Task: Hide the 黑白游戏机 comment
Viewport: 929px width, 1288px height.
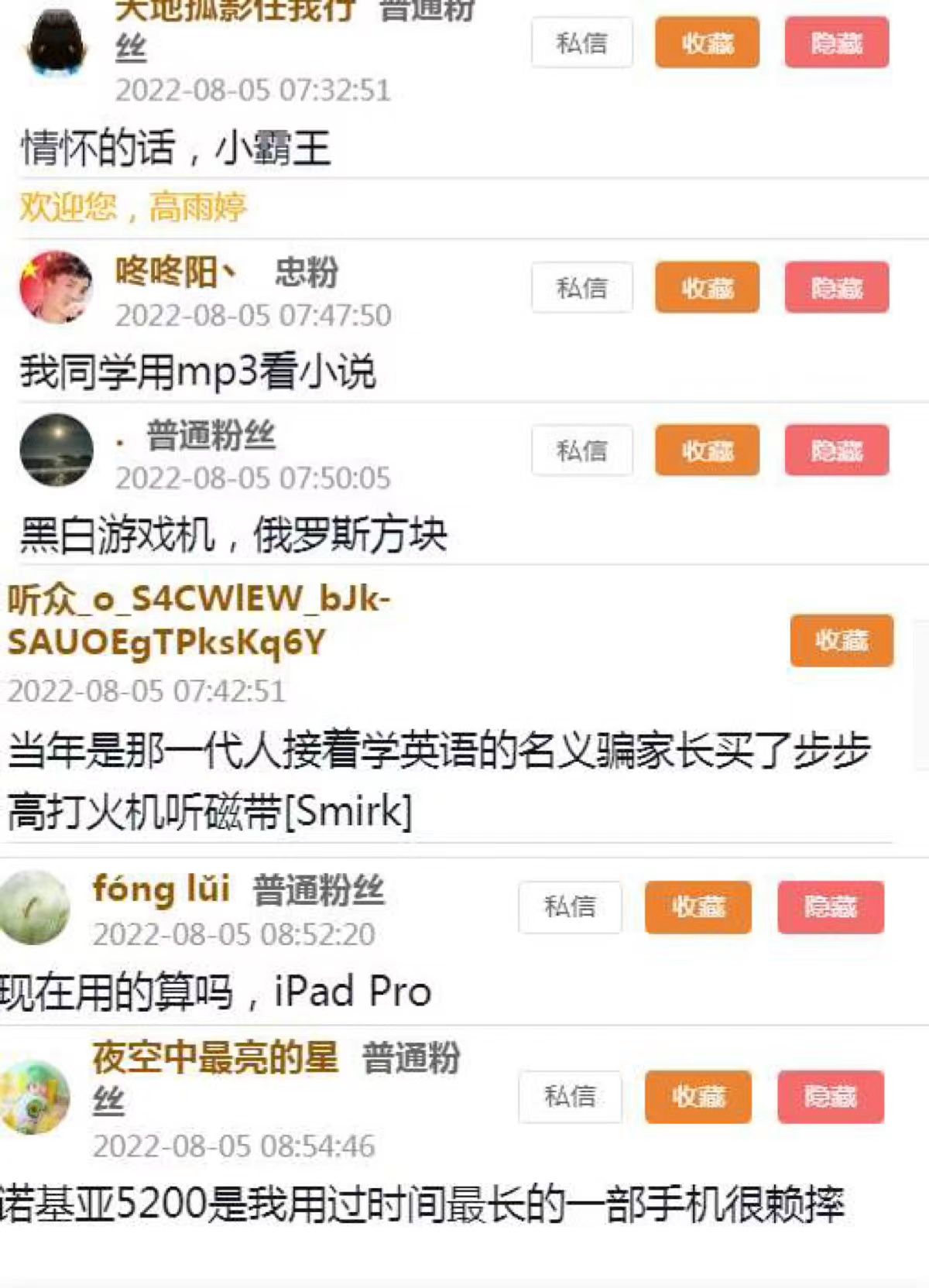Action: tap(836, 450)
